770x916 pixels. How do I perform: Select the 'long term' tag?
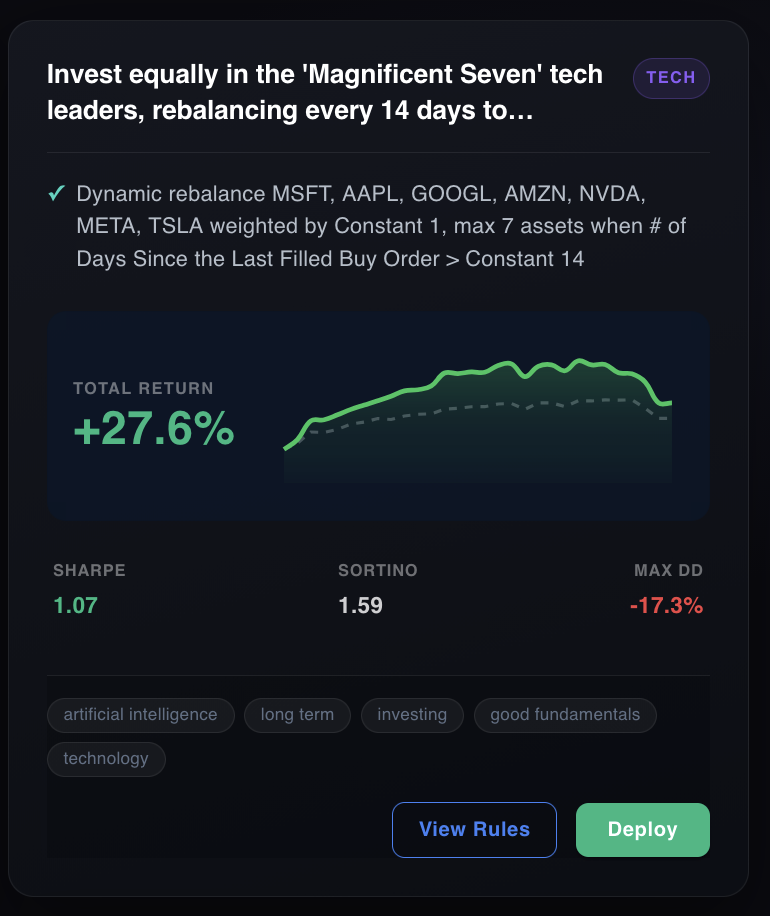pyautogui.click(x=297, y=714)
